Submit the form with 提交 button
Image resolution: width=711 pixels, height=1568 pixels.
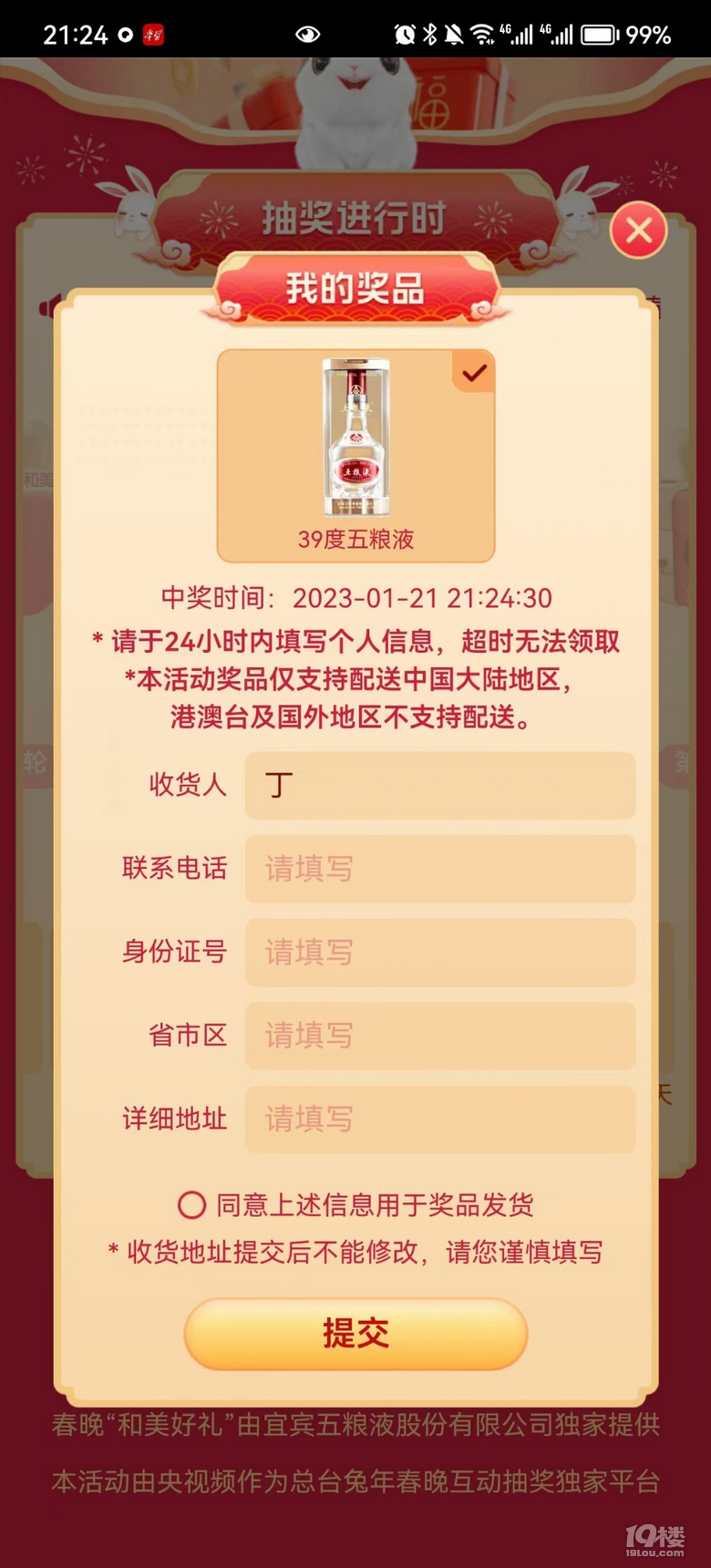coord(355,1334)
